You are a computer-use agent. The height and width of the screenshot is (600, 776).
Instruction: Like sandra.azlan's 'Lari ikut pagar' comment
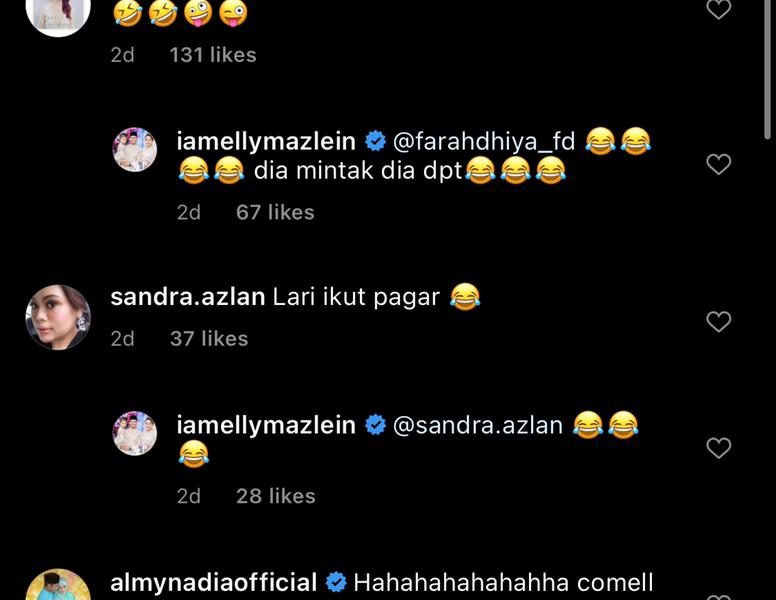(719, 322)
